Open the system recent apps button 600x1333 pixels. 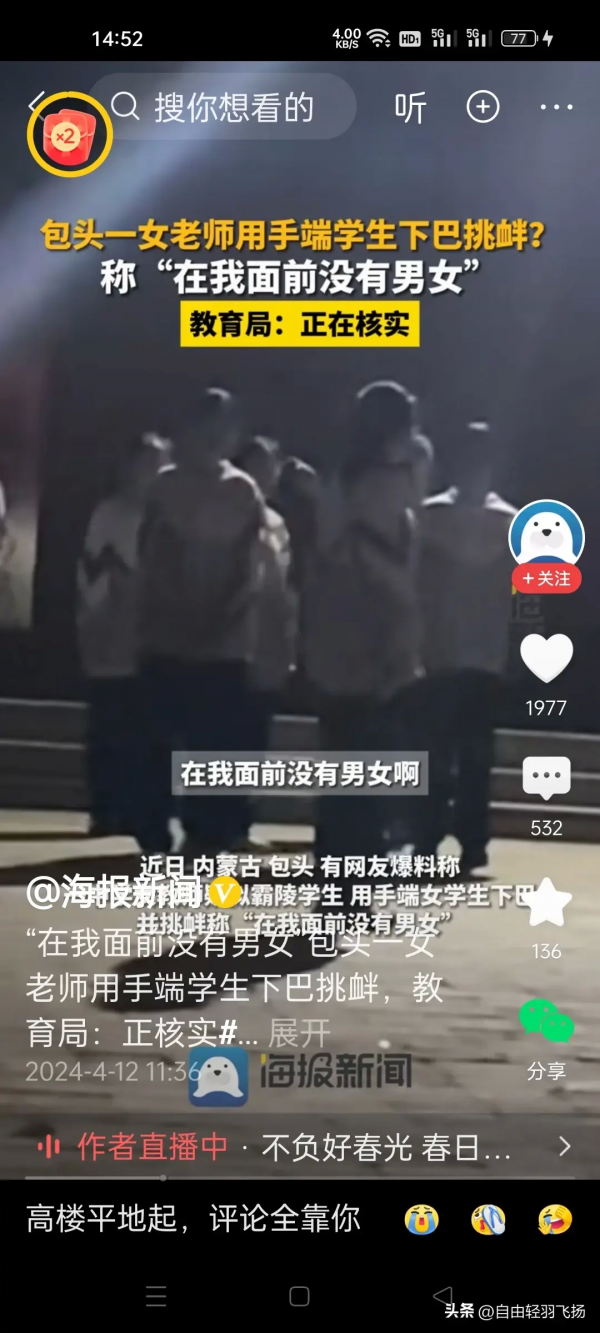156,1297
